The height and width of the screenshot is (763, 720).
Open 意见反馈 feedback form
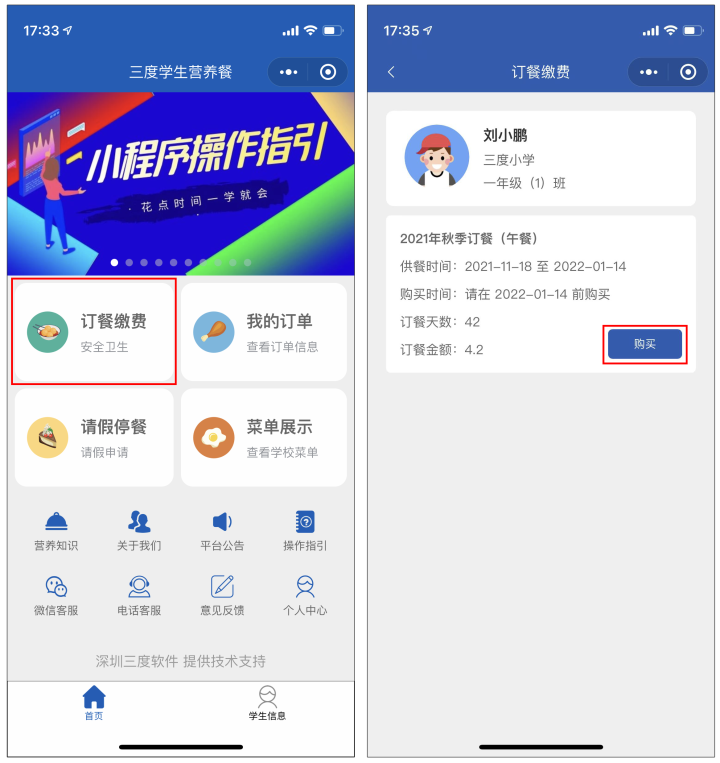click(x=222, y=596)
